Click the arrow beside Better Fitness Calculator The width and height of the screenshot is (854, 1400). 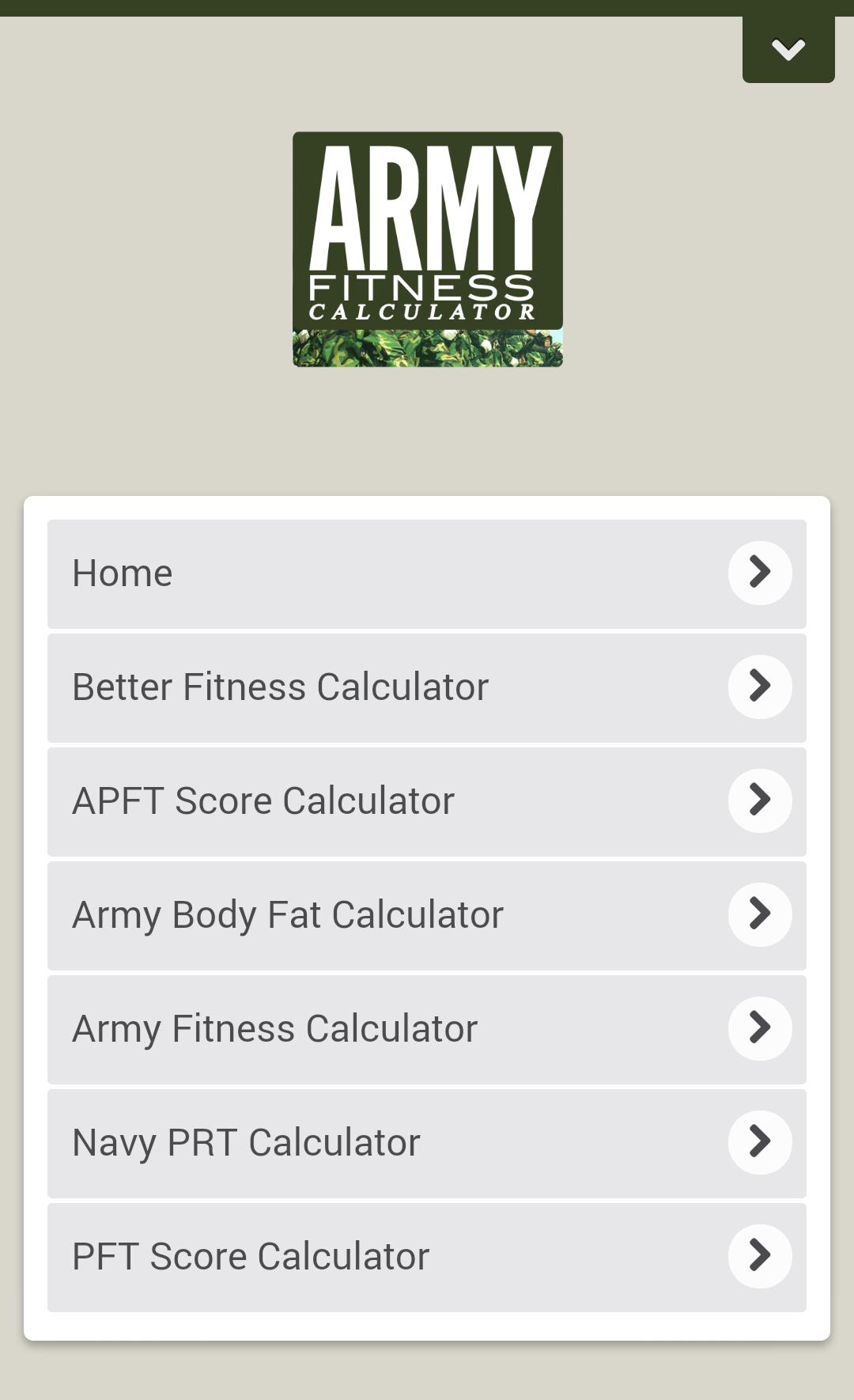tap(759, 687)
